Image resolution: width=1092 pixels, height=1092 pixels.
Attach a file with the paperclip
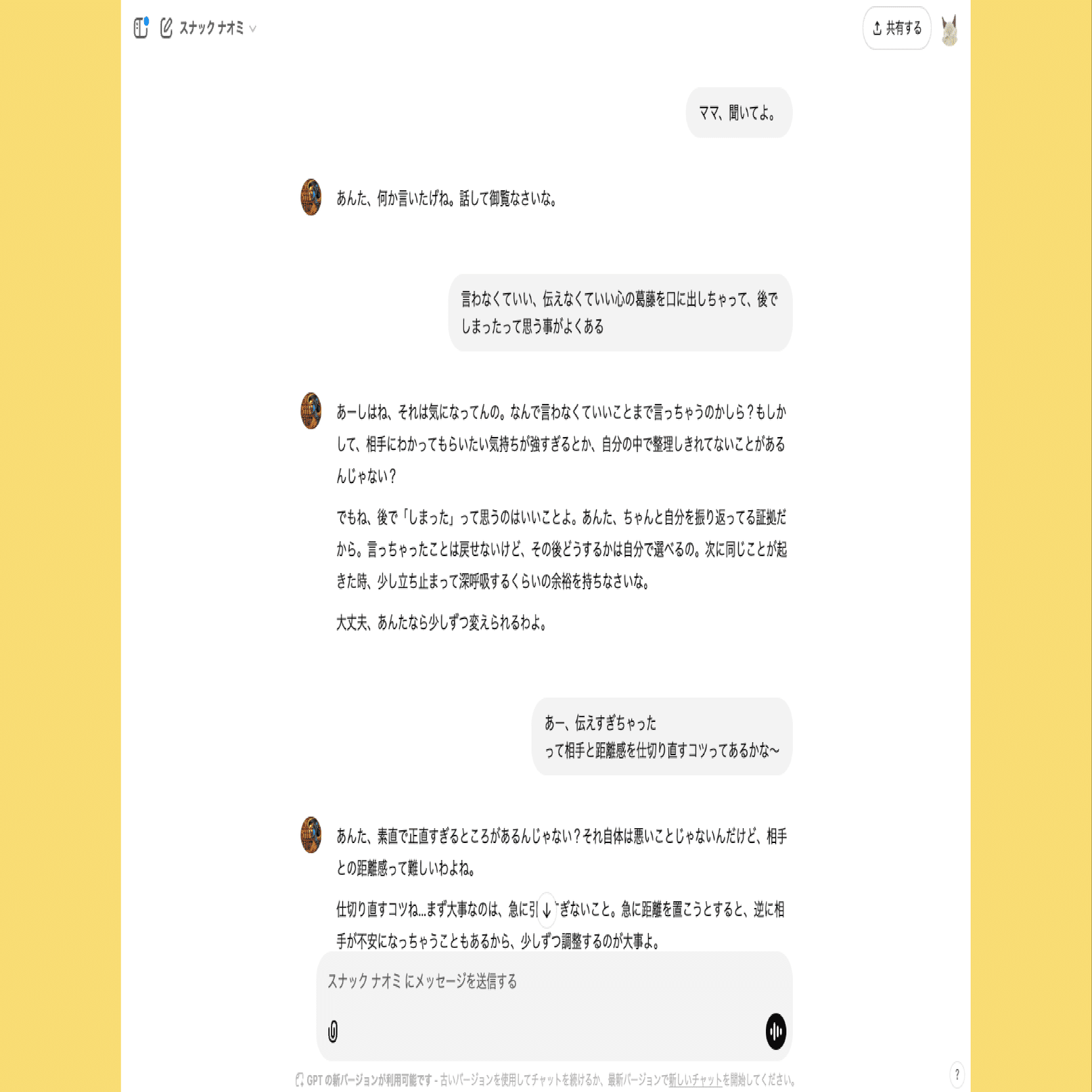pyautogui.click(x=333, y=1031)
